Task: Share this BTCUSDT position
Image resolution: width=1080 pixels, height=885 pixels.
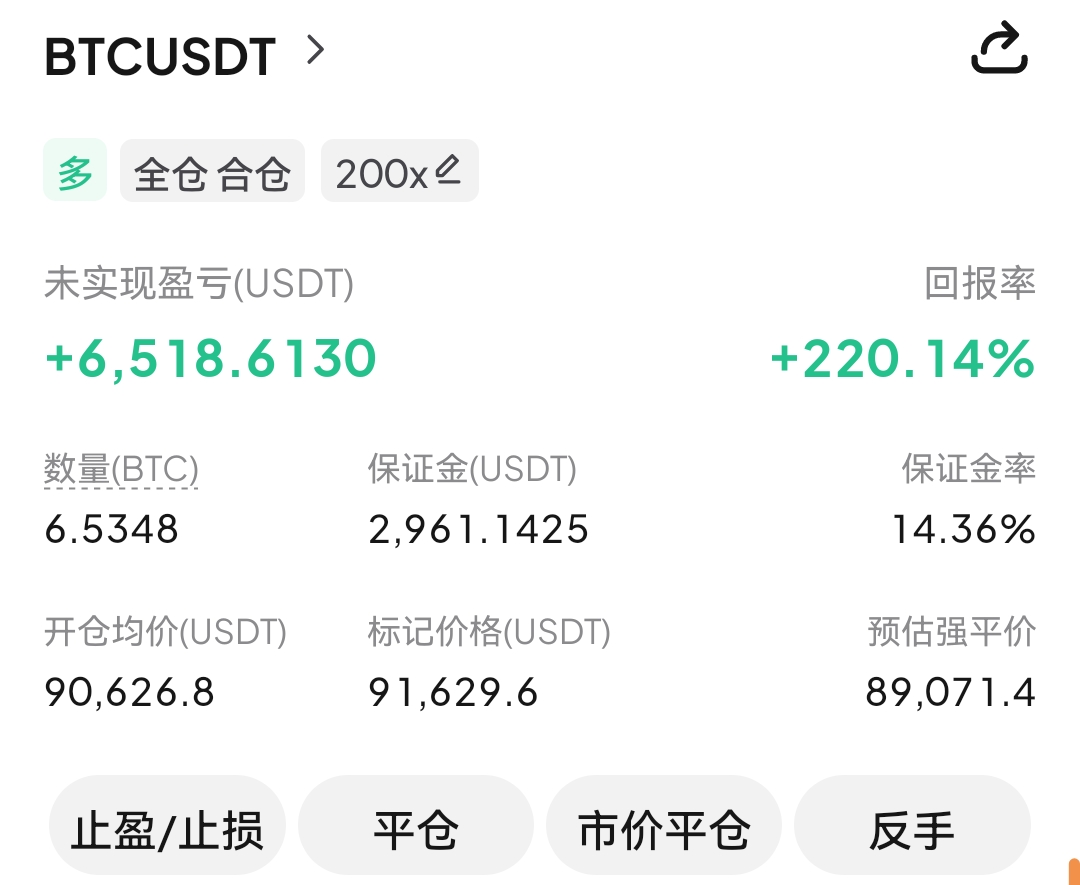Action: coord(999,50)
